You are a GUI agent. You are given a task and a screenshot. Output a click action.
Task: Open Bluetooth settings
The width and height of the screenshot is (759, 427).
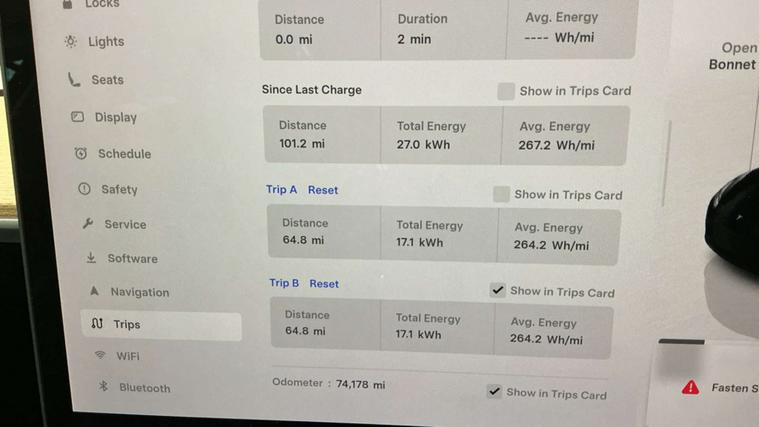pos(144,388)
